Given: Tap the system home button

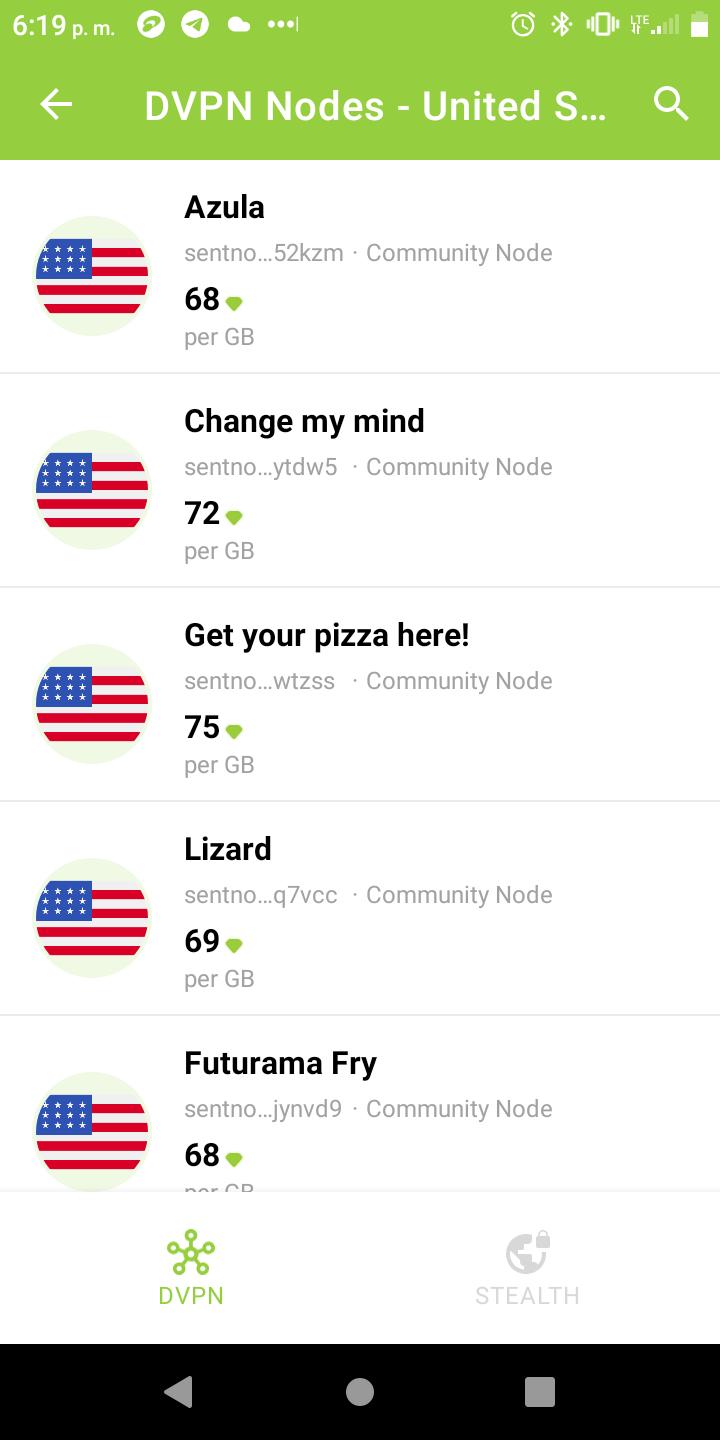Looking at the screenshot, I should [x=360, y=1391].
